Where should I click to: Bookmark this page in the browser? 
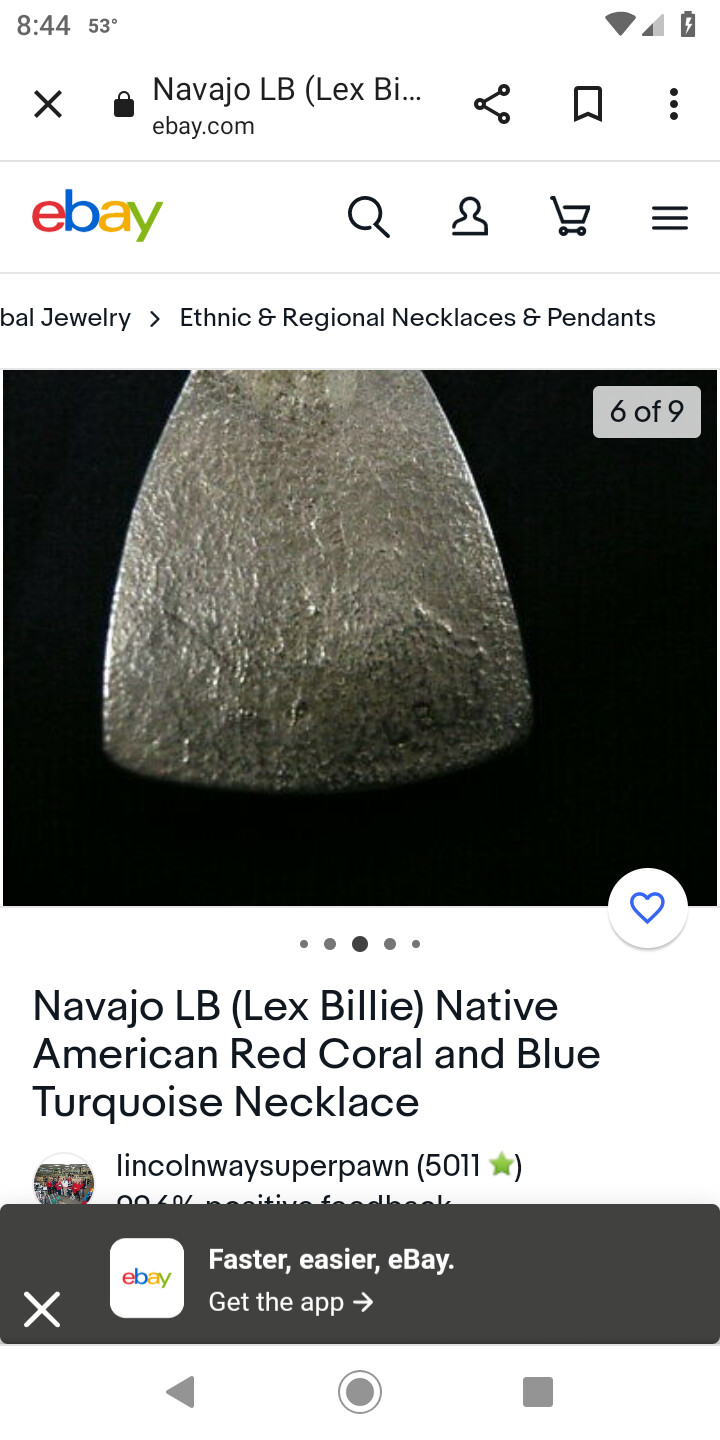click(588, 104)
